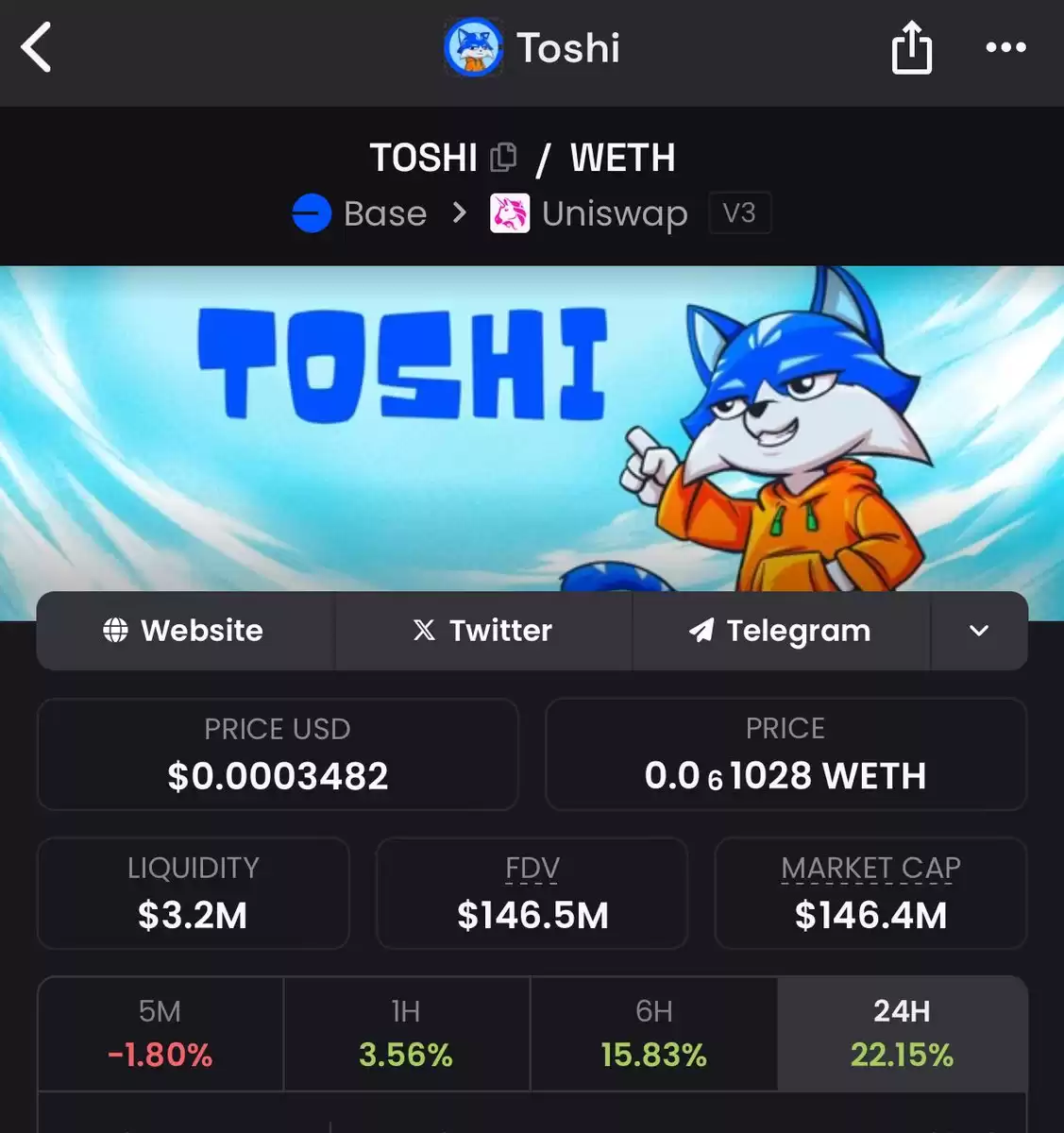Select the 24H timeframe tab

click(902, 1034)
